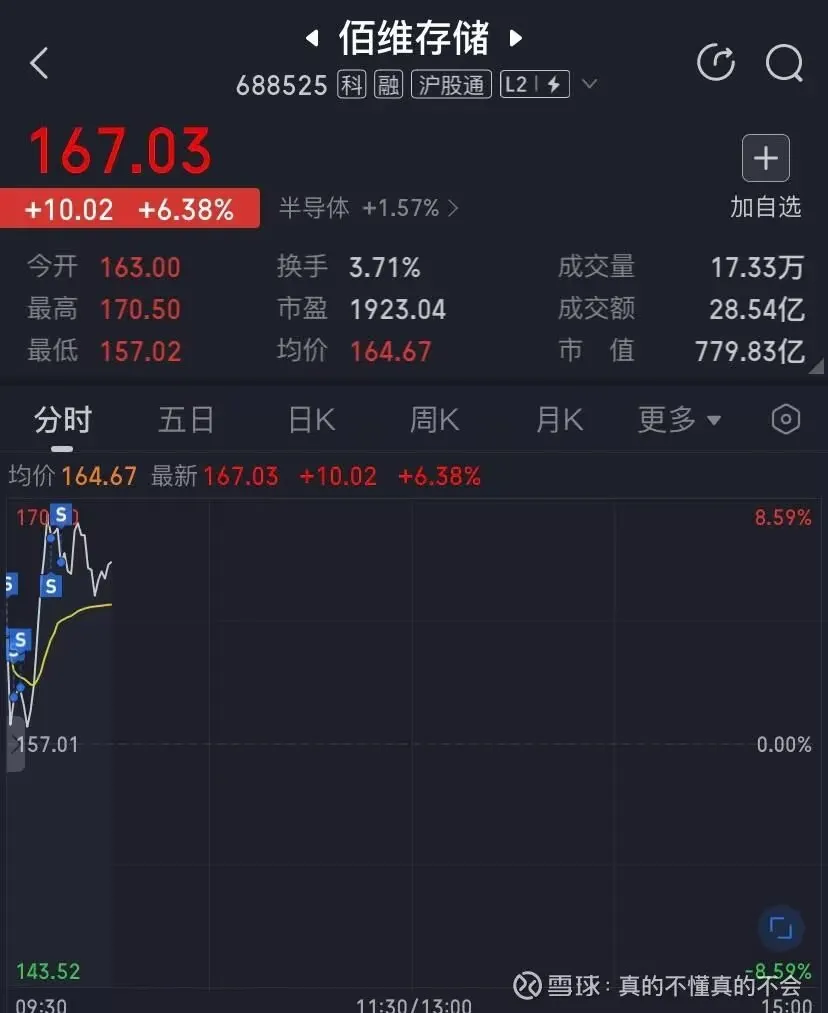The image size is (828, 1013).
Task: Open the stock search
Action: (x=784, y=63)
